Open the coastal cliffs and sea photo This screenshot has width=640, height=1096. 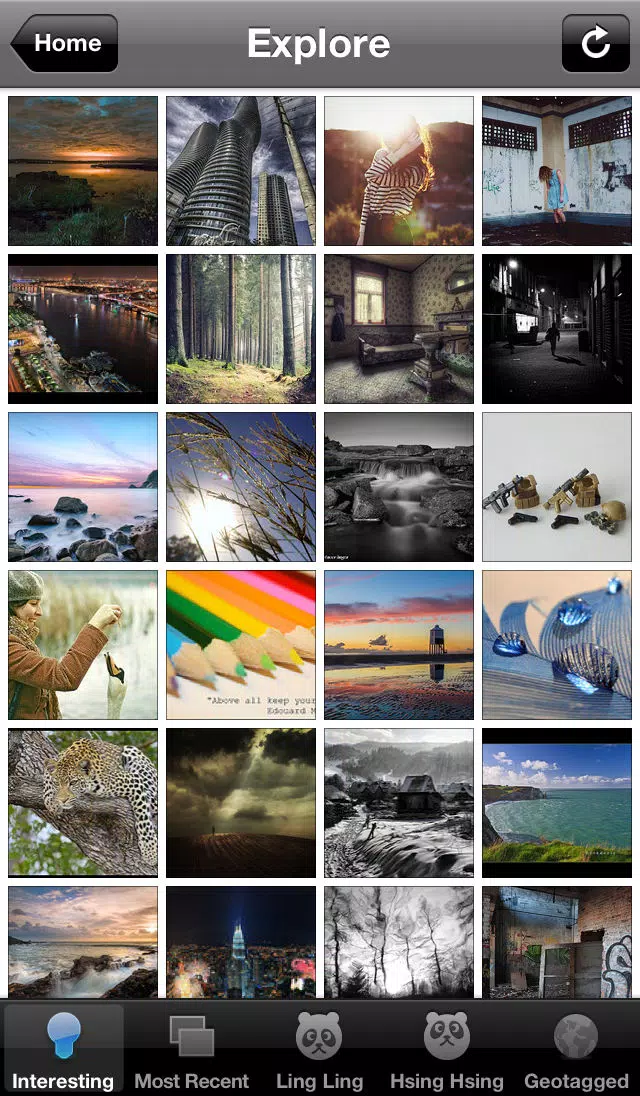(557, 803)
